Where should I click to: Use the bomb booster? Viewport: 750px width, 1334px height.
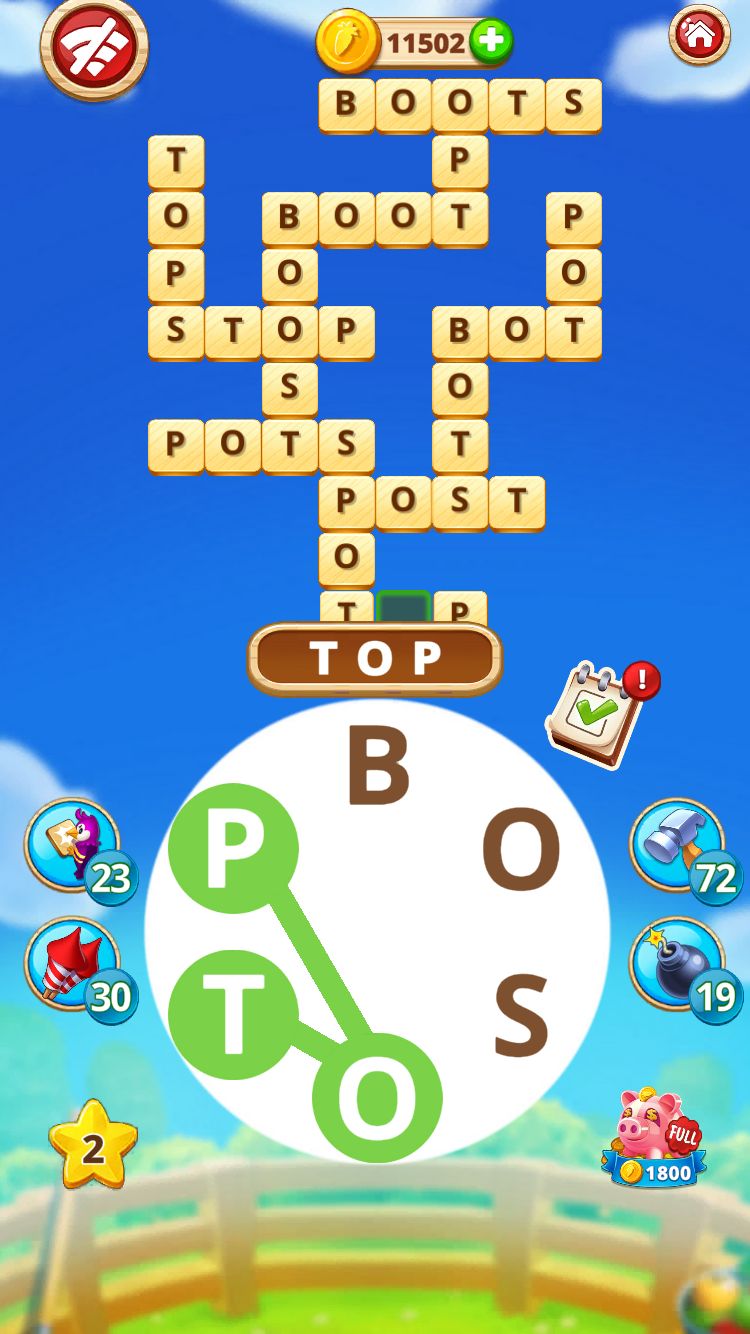pos(677,963)
